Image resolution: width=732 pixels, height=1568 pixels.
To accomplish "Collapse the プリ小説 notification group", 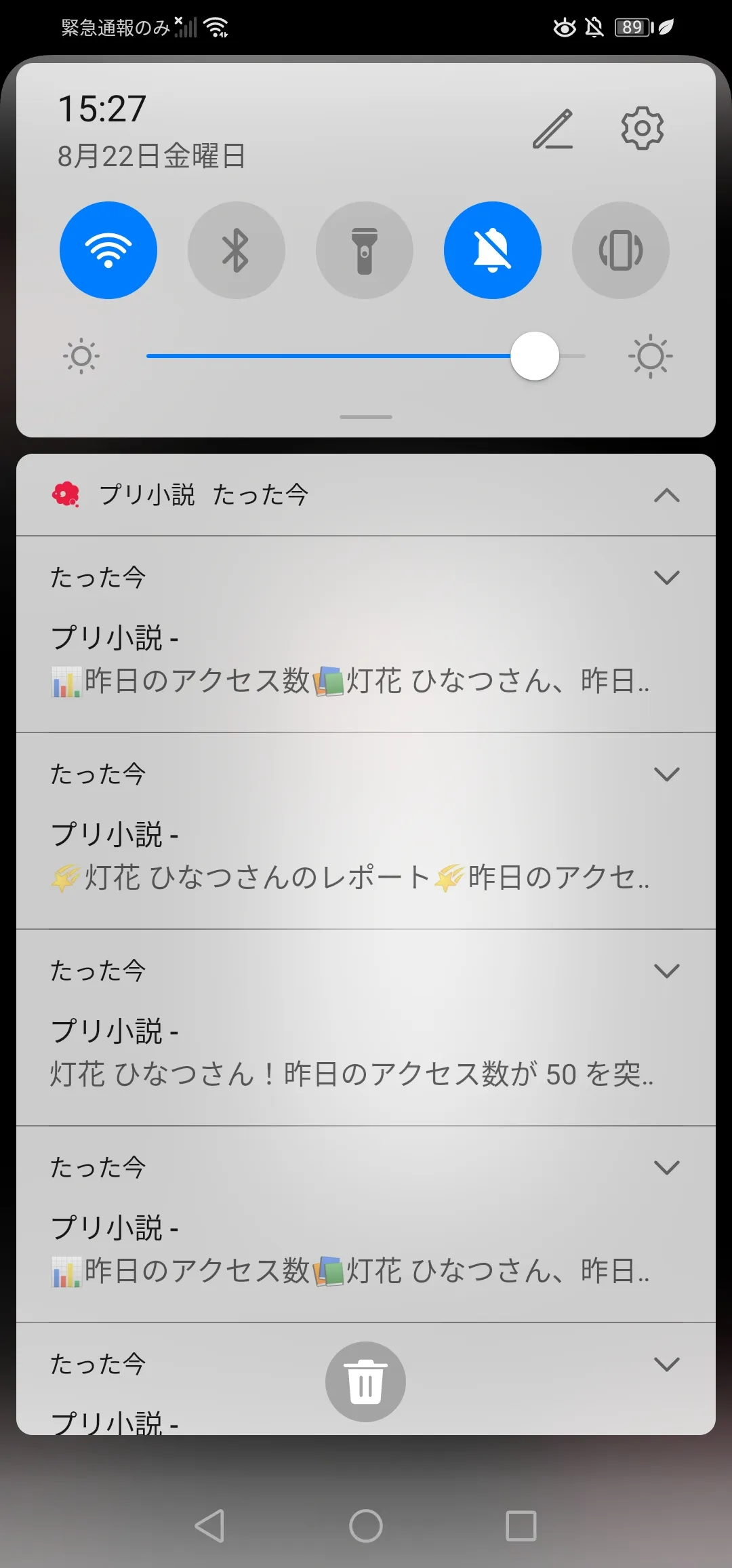I will click(x=666, y=496).
